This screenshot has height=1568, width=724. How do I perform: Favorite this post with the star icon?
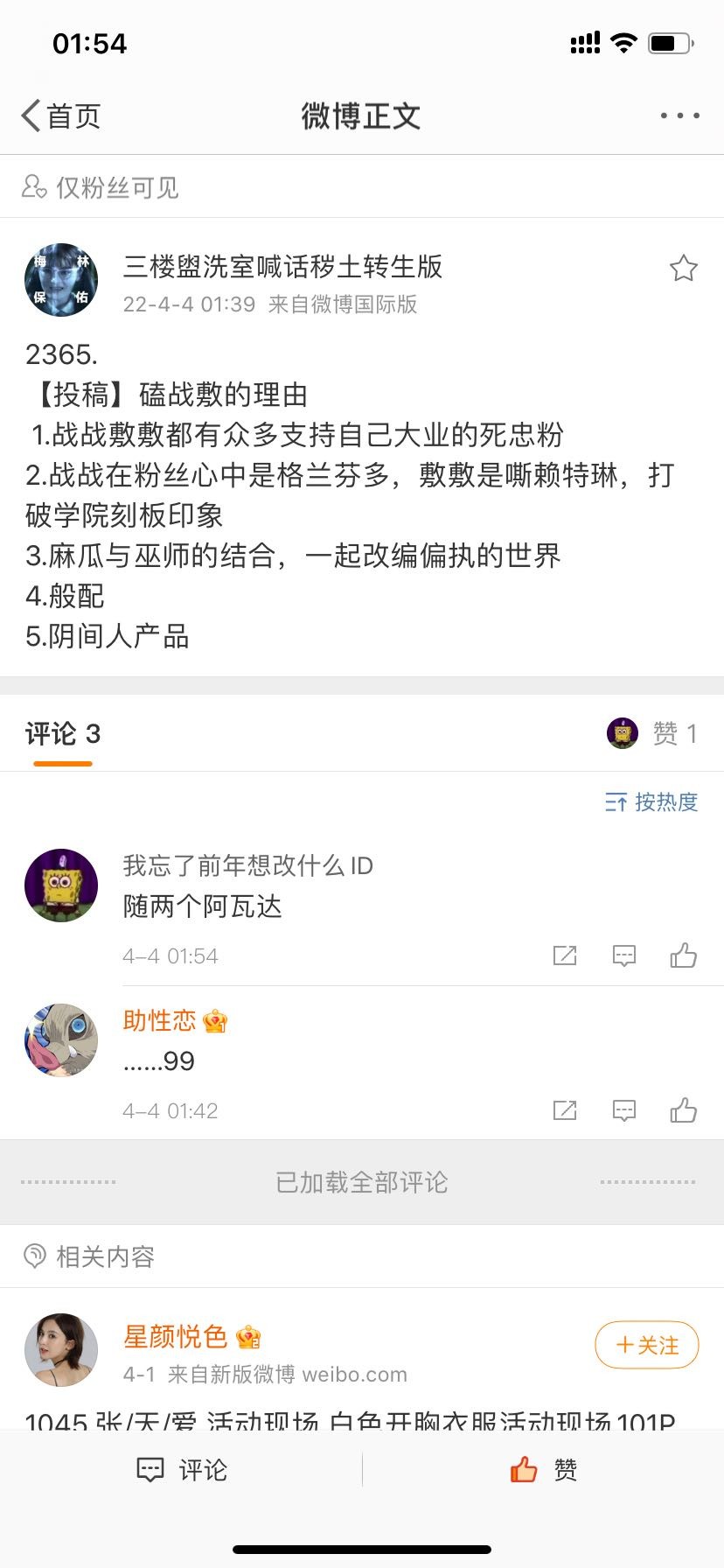[683, 268]
